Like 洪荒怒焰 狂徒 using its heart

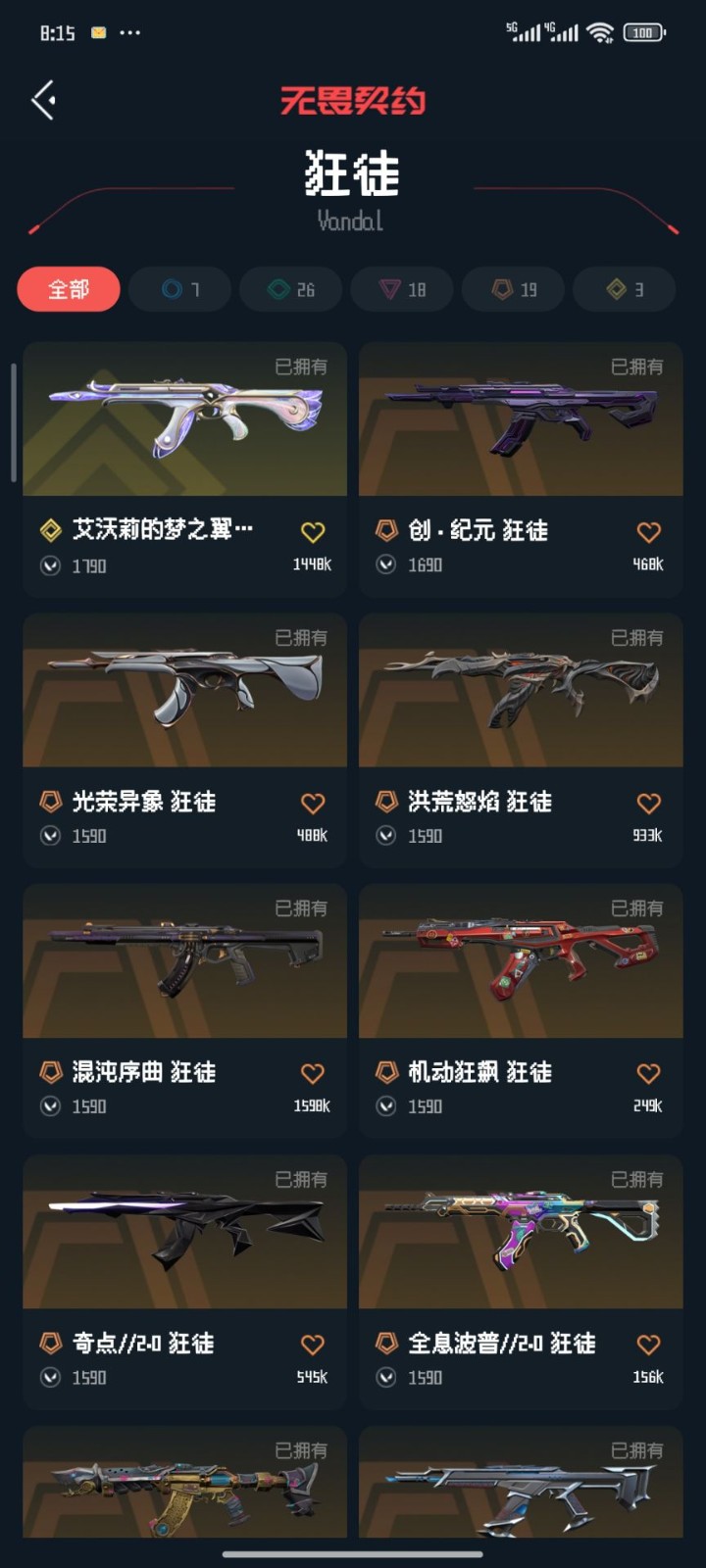648,803
